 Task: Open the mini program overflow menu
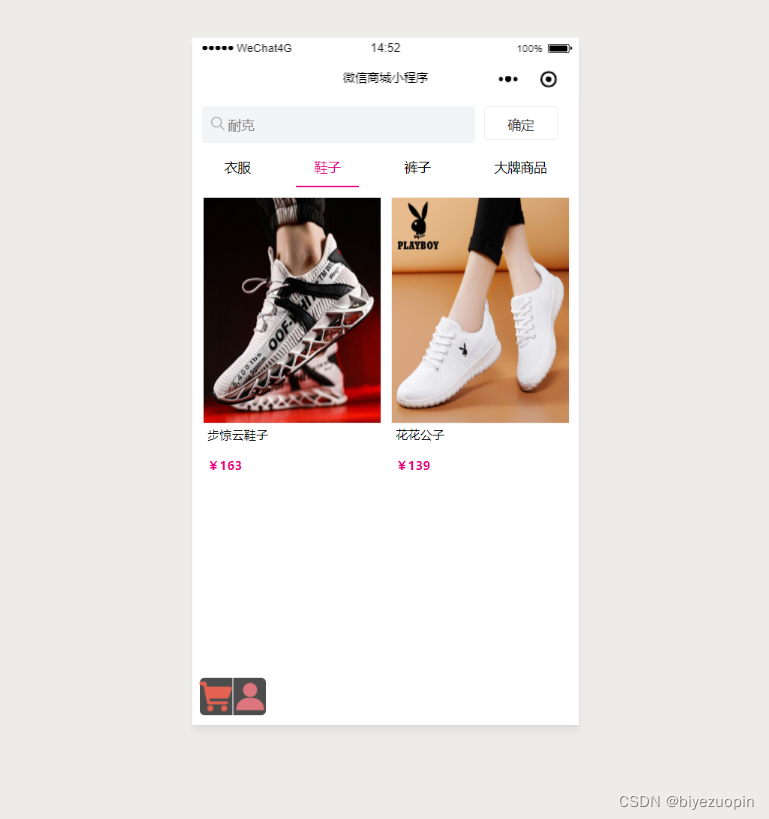tap(508, 79)
